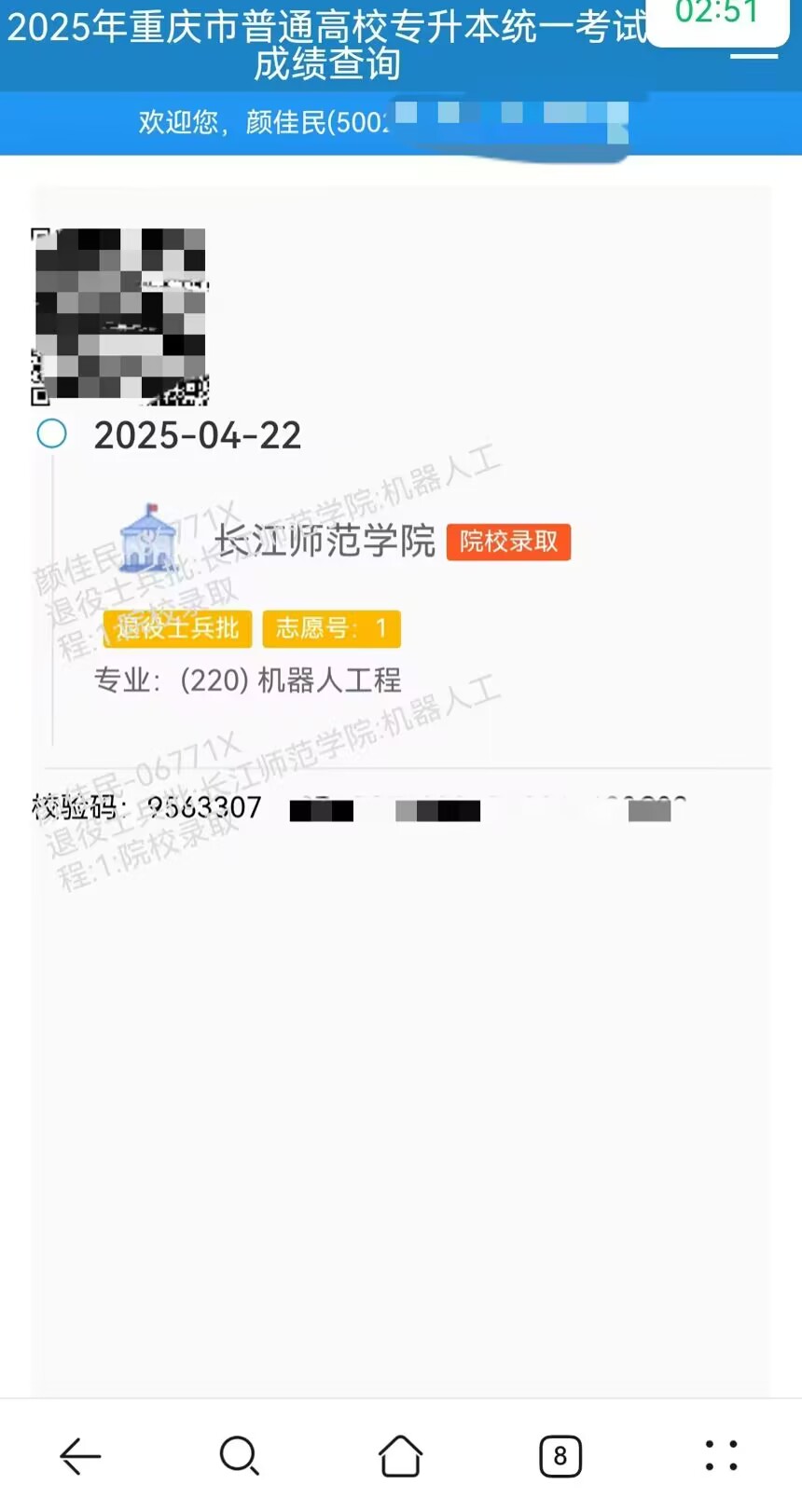The height and width of the screenshot is (1512, 802).
Task: Open the four-dot browser menu
Action: coord(721,1455)
